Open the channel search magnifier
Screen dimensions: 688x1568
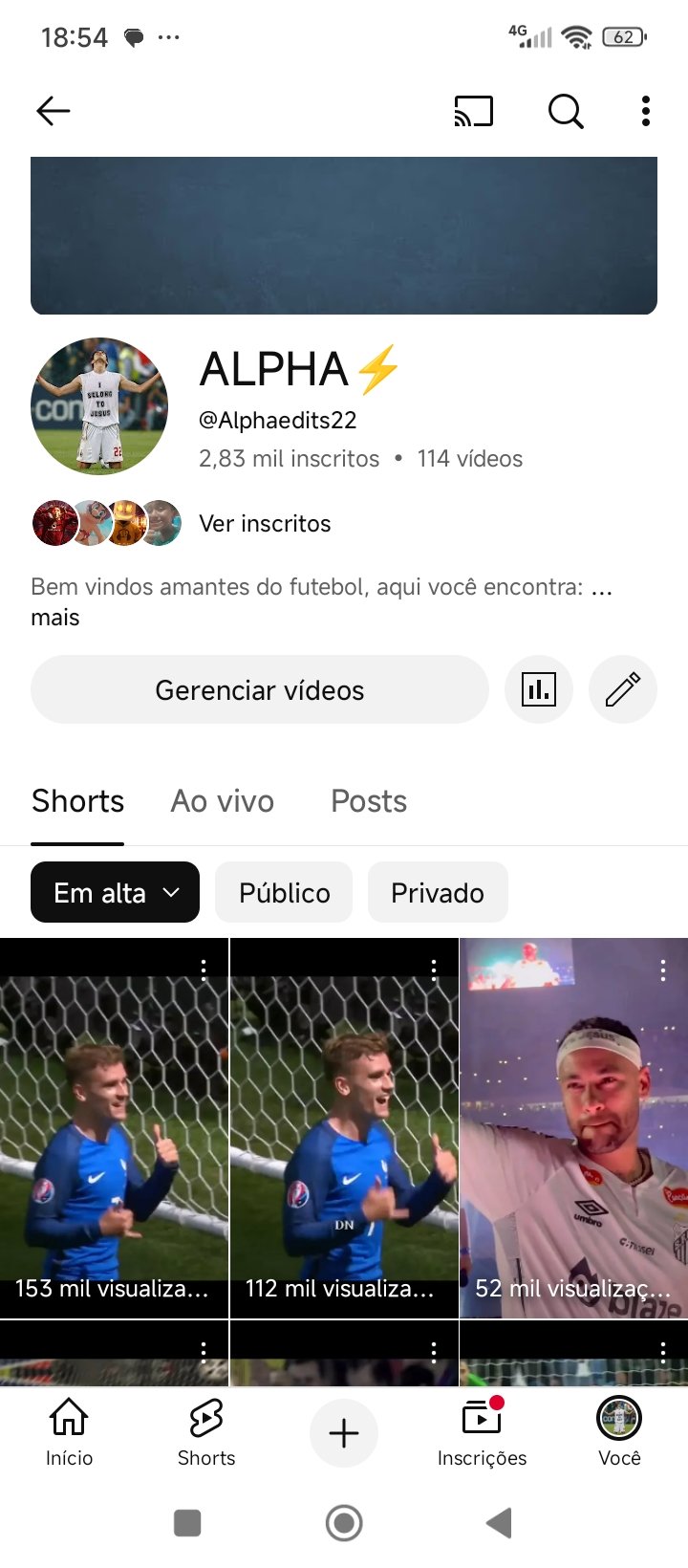coord(566,112)
